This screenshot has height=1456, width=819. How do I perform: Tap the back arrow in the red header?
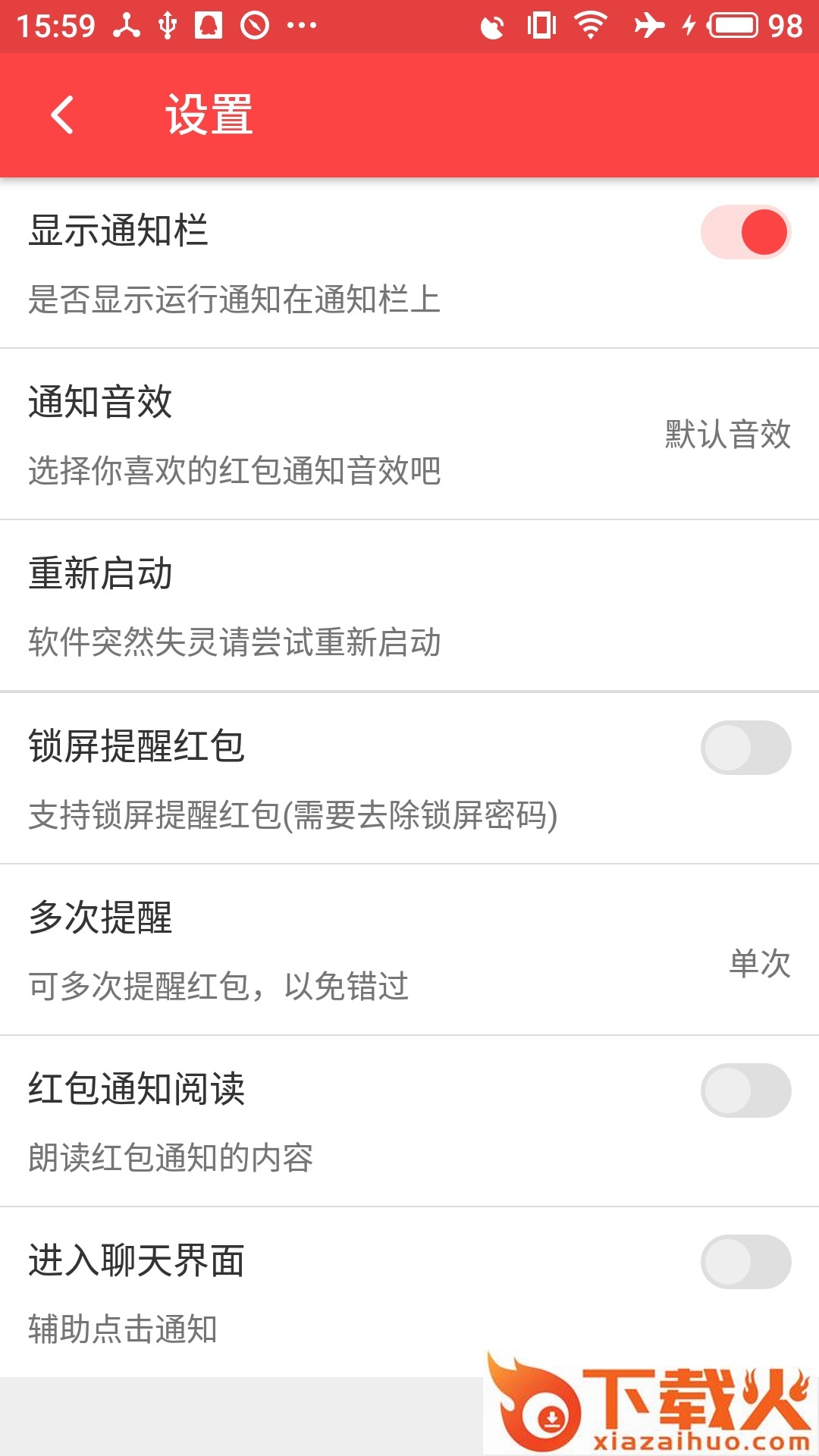click(x=62, y=115)
